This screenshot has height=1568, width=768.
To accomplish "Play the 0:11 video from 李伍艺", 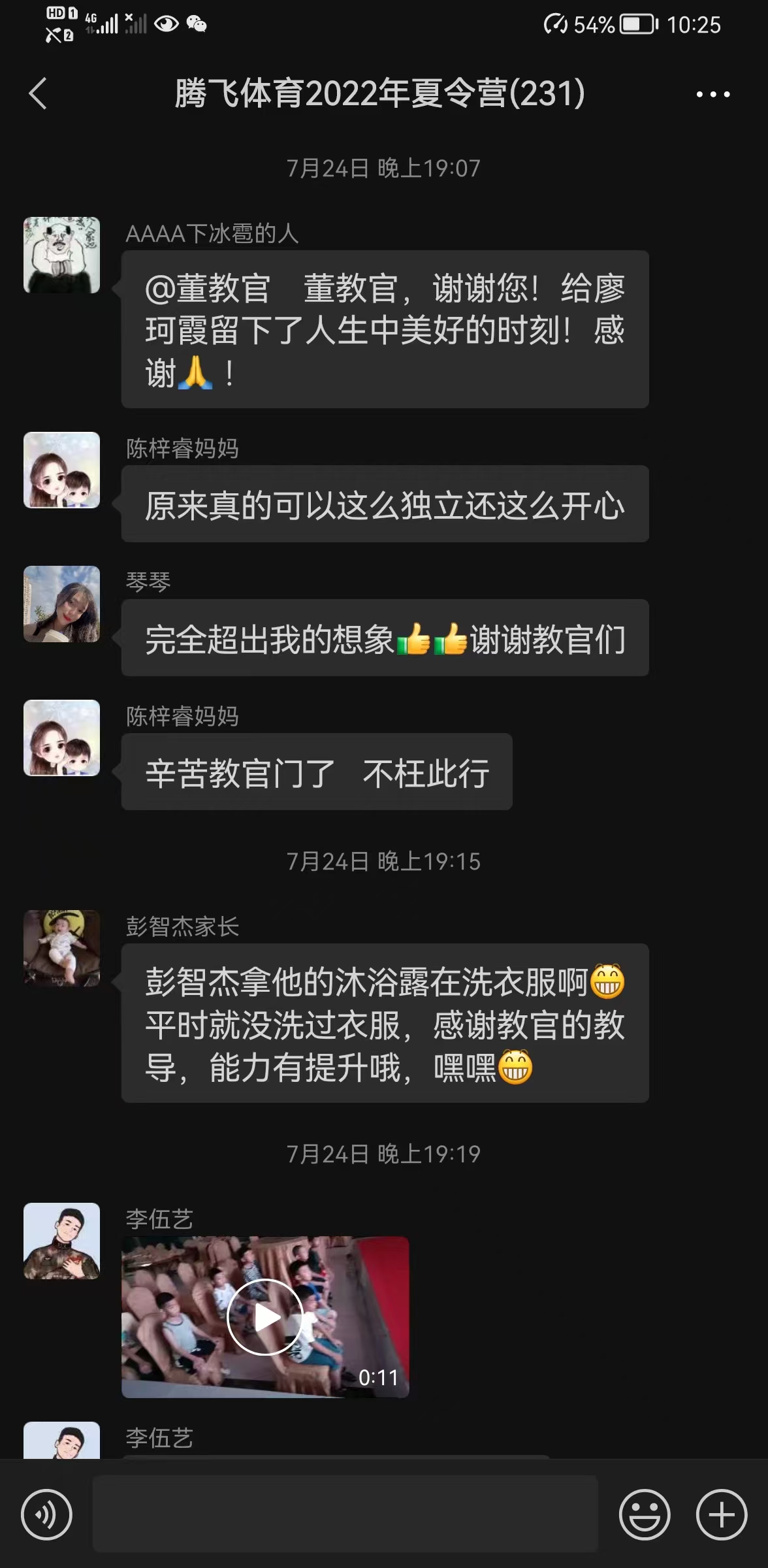I will (264, 1316).
